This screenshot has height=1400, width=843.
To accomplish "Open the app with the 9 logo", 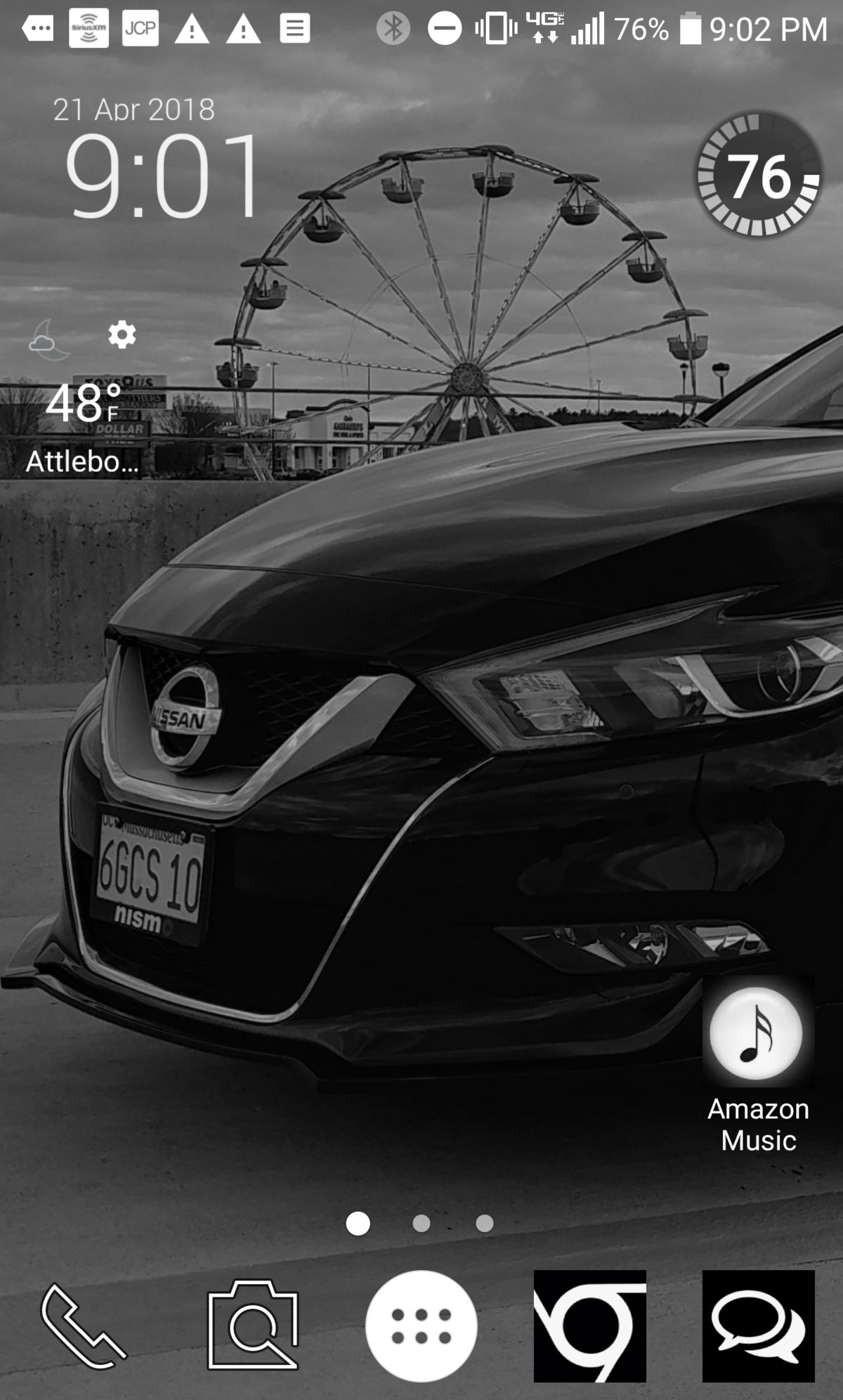I will (589, 1326).
